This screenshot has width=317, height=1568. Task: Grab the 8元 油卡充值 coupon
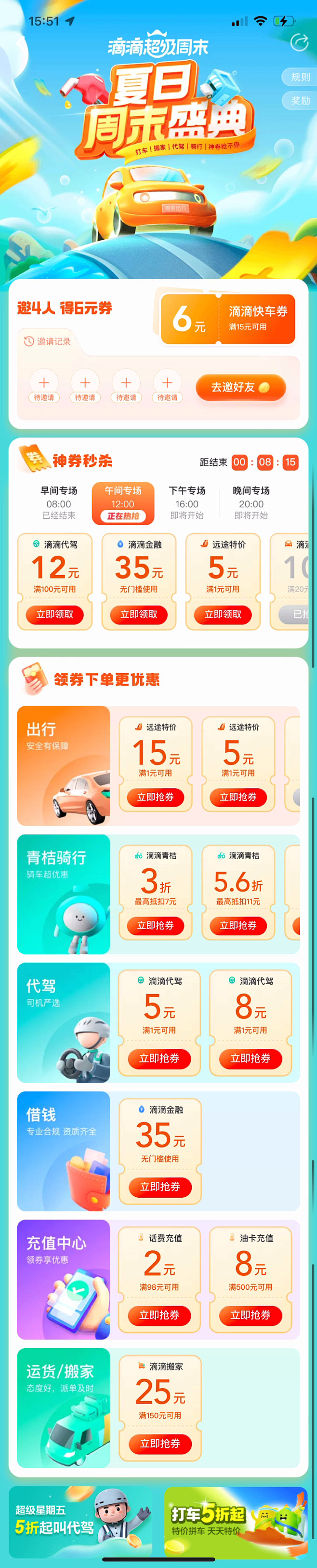click(x=250, y=1315)
